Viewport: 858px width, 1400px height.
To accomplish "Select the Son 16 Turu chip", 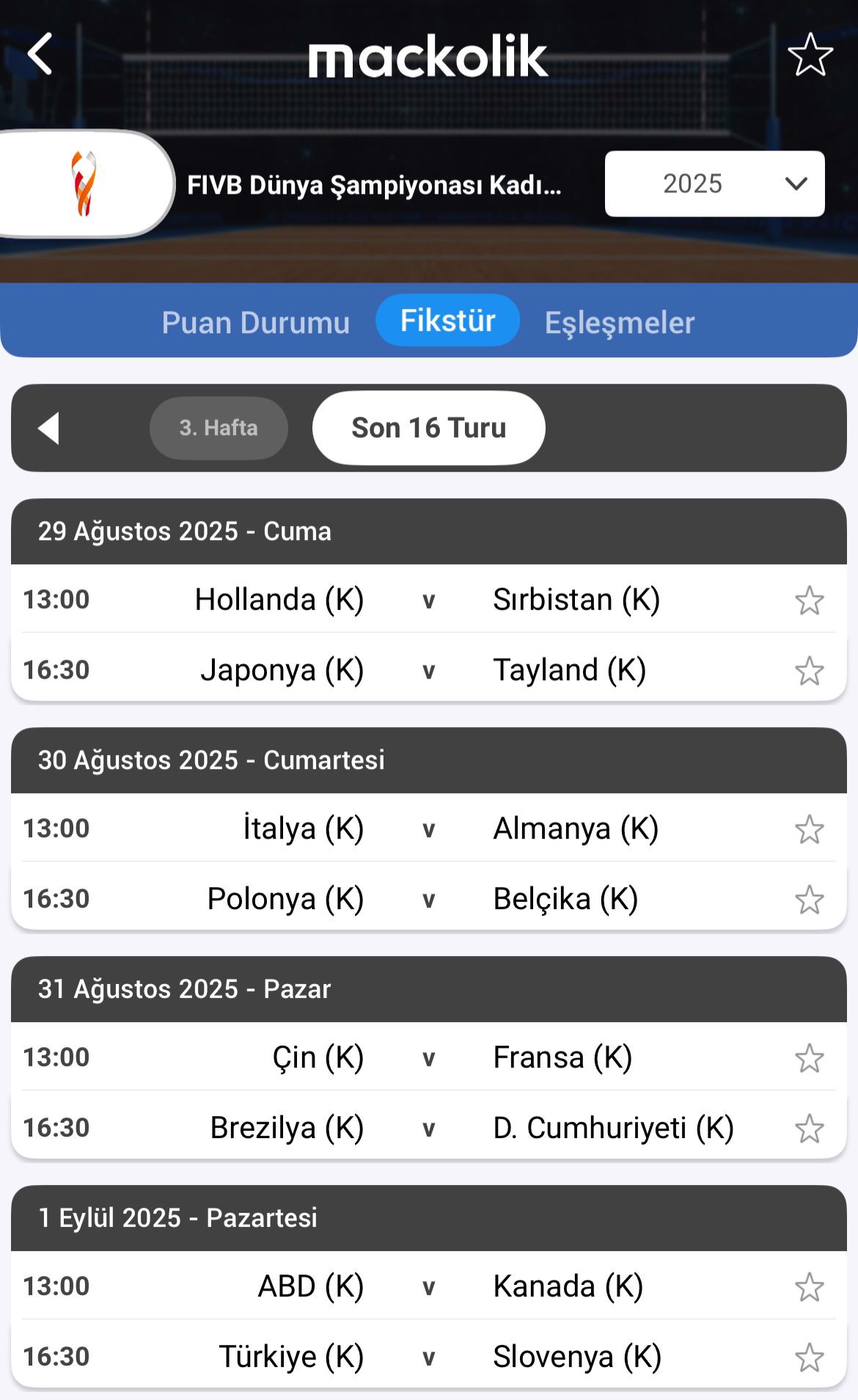I will click(x=429, y=428).
